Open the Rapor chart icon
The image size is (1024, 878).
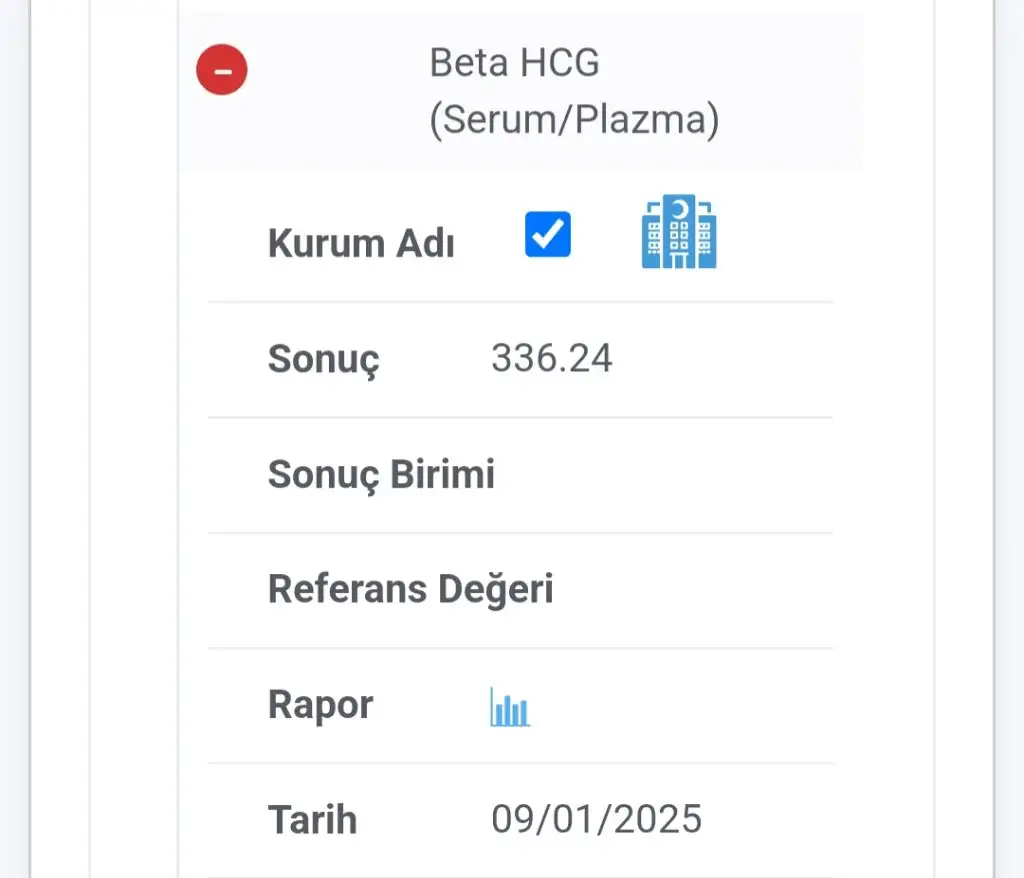click(510, 707)
